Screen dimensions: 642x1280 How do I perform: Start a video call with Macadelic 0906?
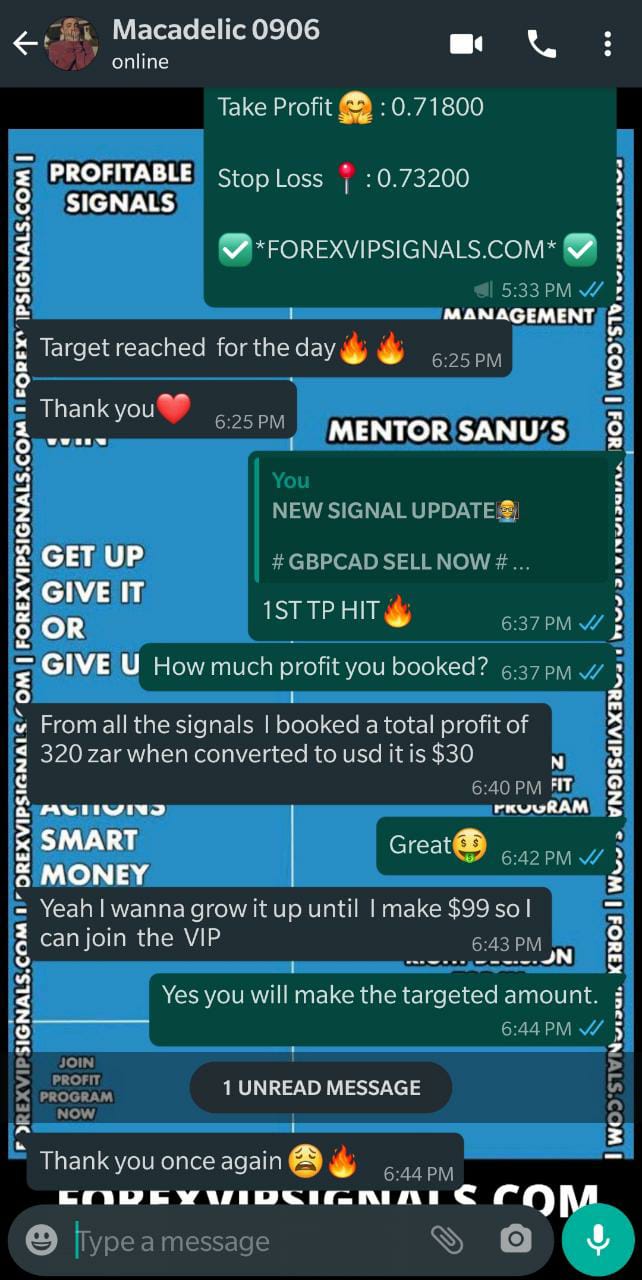point(466,43)
